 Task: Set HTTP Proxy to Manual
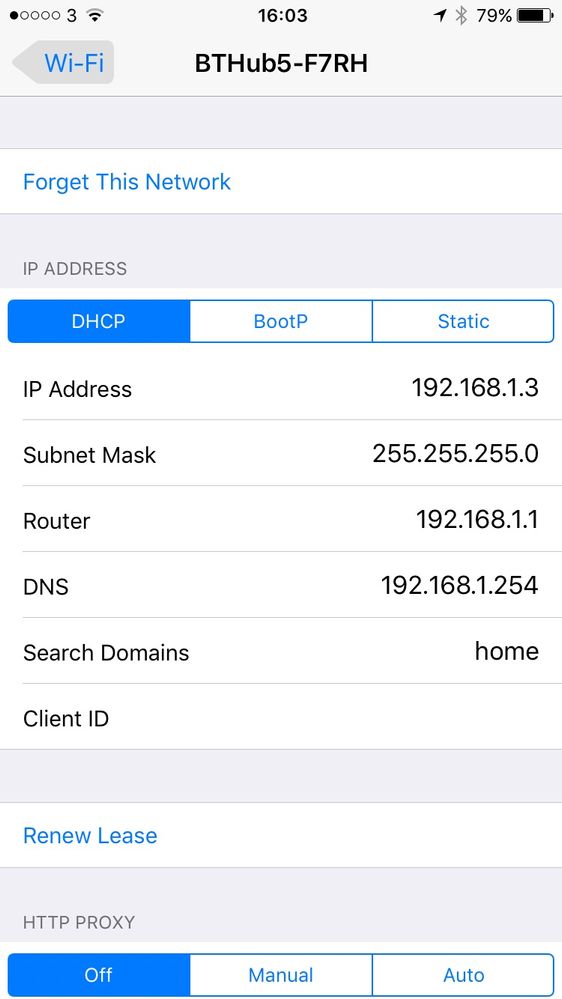click(280, 975)
